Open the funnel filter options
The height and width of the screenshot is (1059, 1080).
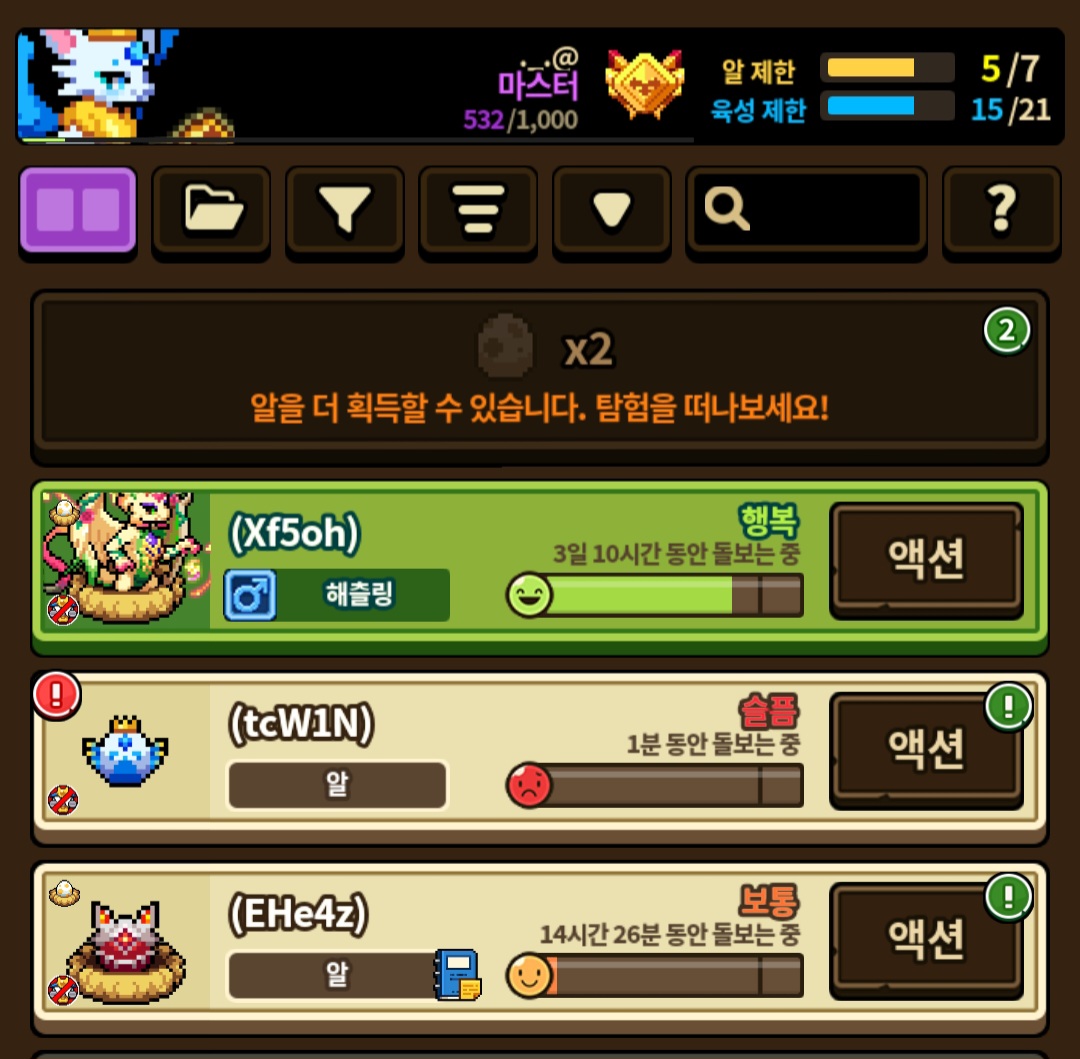tap(344, 210)
